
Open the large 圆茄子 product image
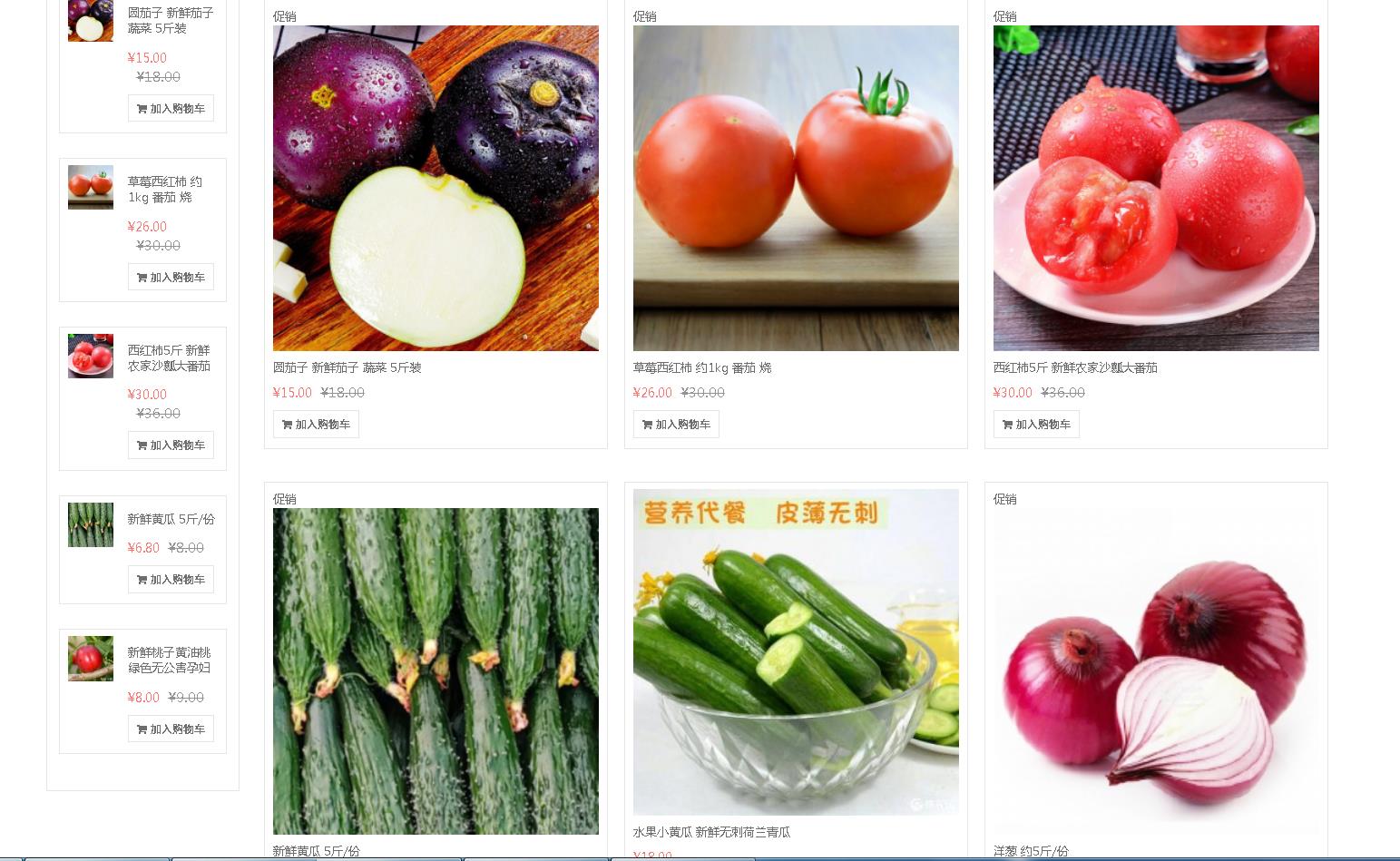436,188
